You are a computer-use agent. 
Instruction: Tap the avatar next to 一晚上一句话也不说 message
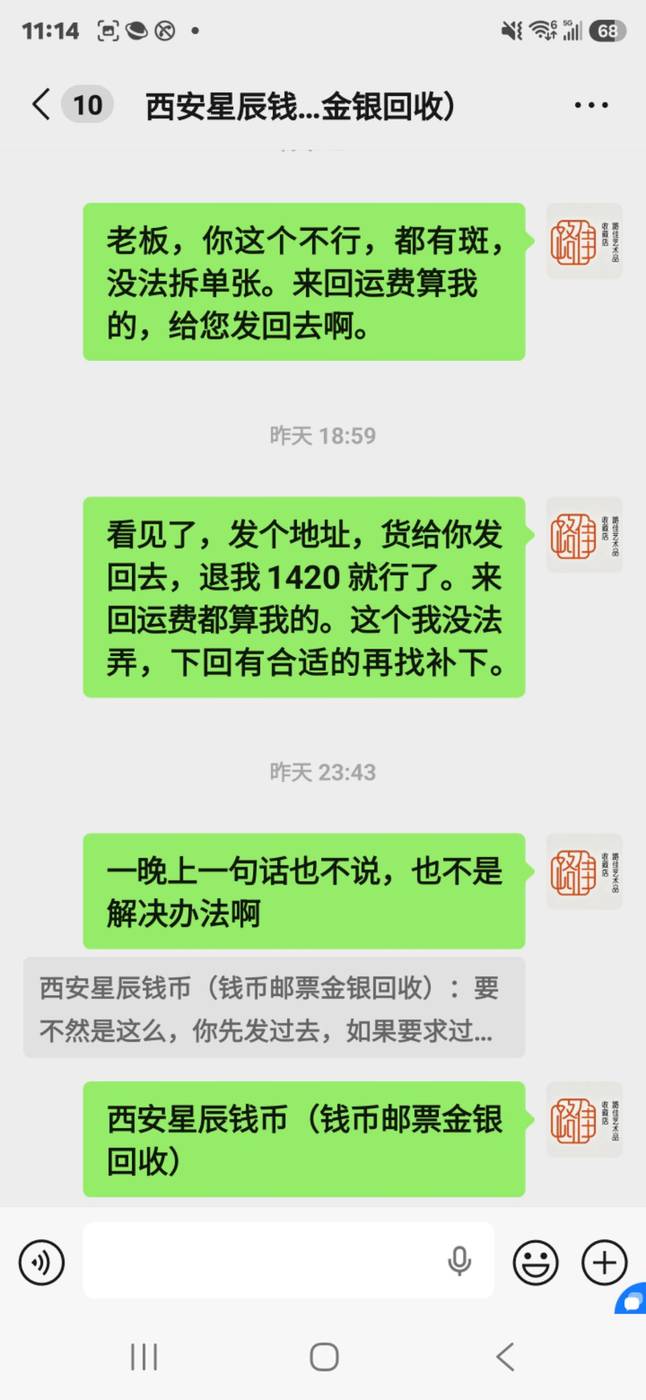tap(584, 871)
